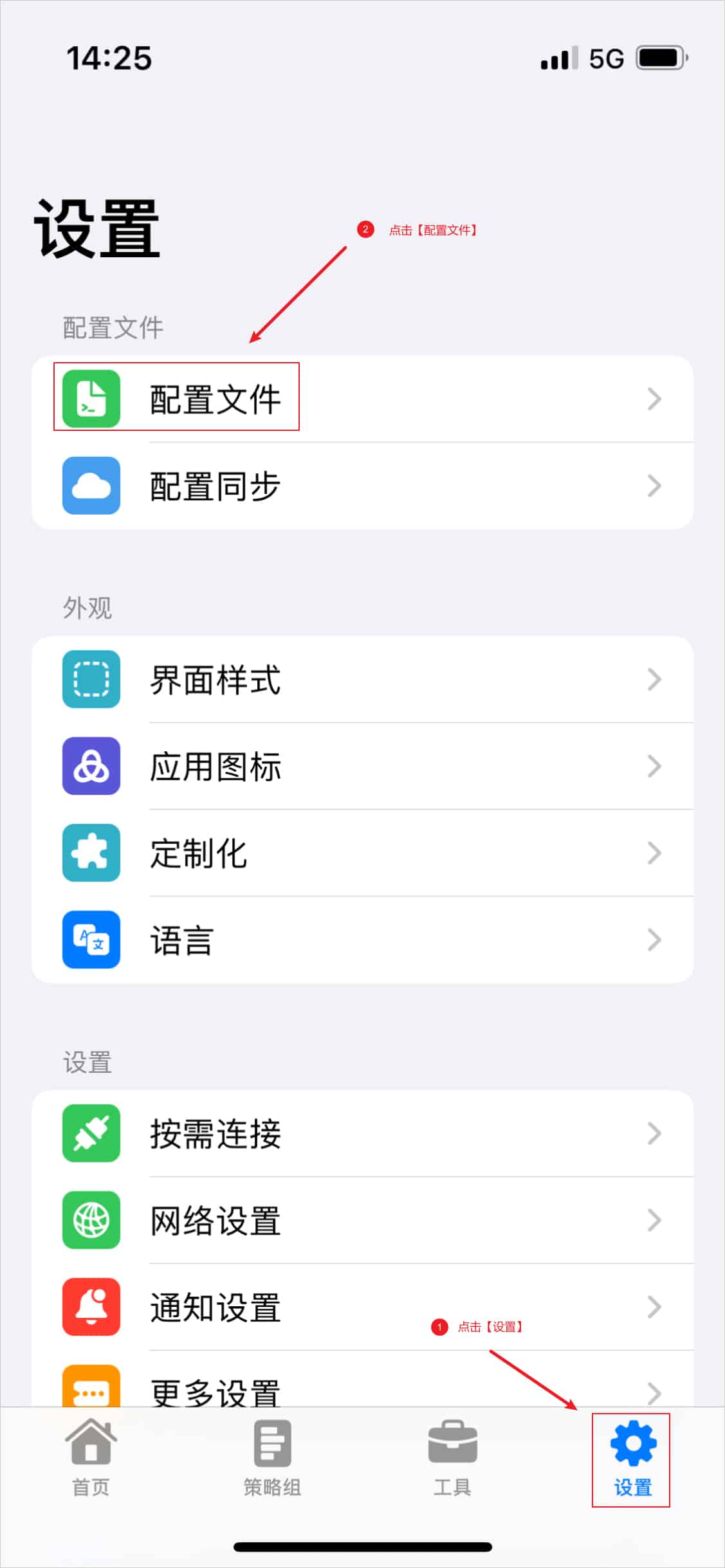Open 网络设置 using the right chevron

[655, 1221]
